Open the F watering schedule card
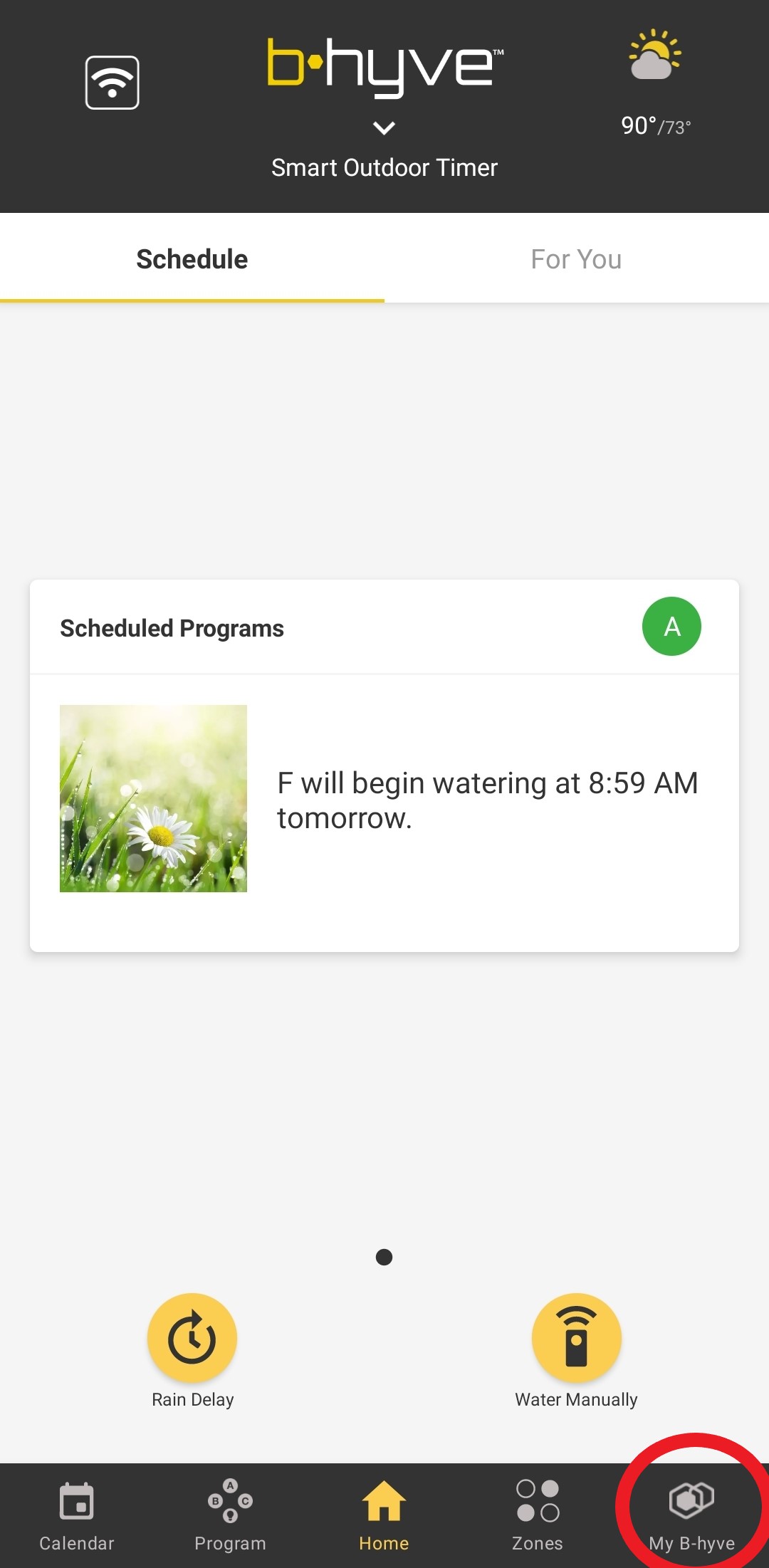 384,800
